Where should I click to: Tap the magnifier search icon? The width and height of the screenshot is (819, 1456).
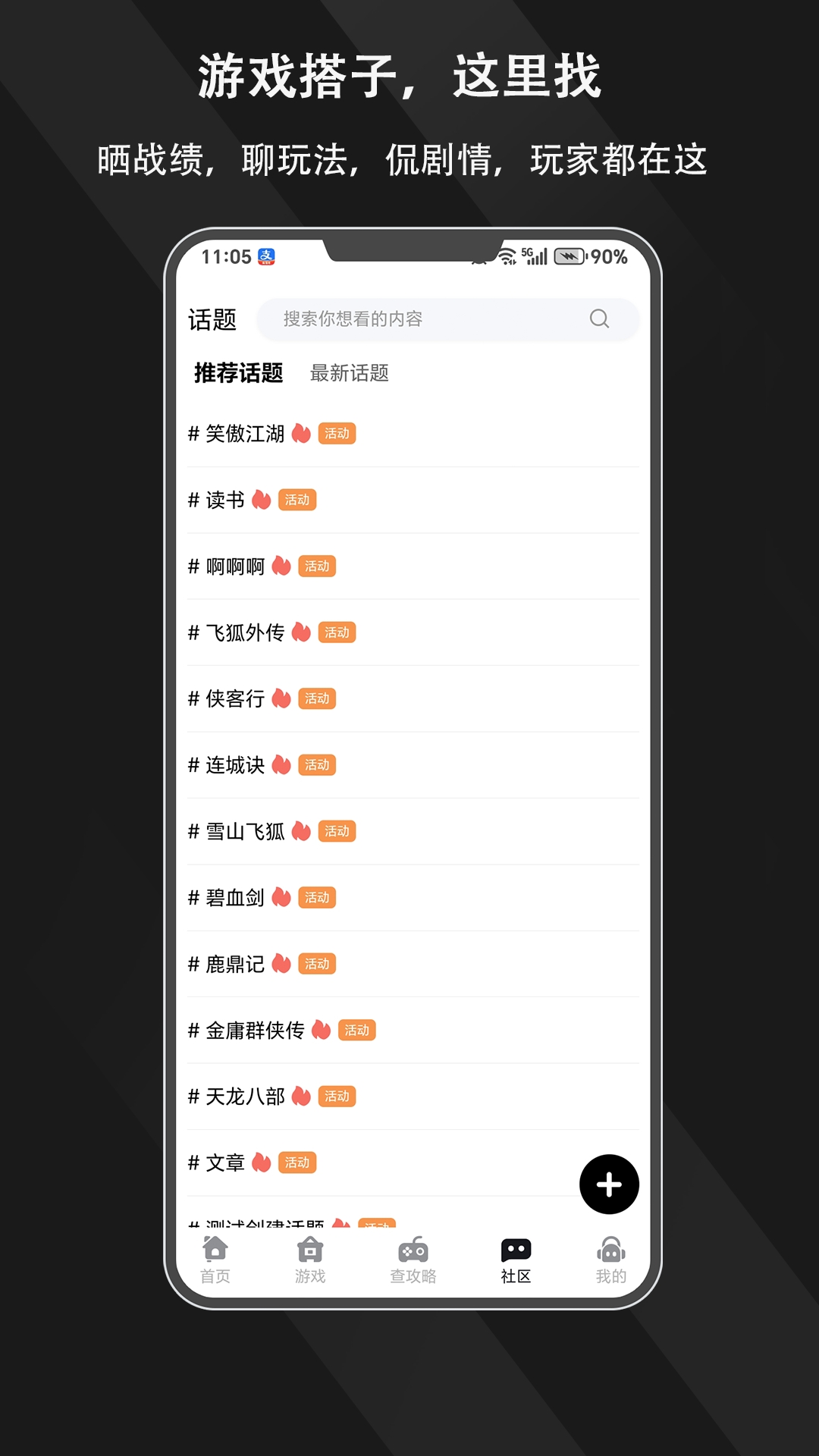[x=598, y=319]
